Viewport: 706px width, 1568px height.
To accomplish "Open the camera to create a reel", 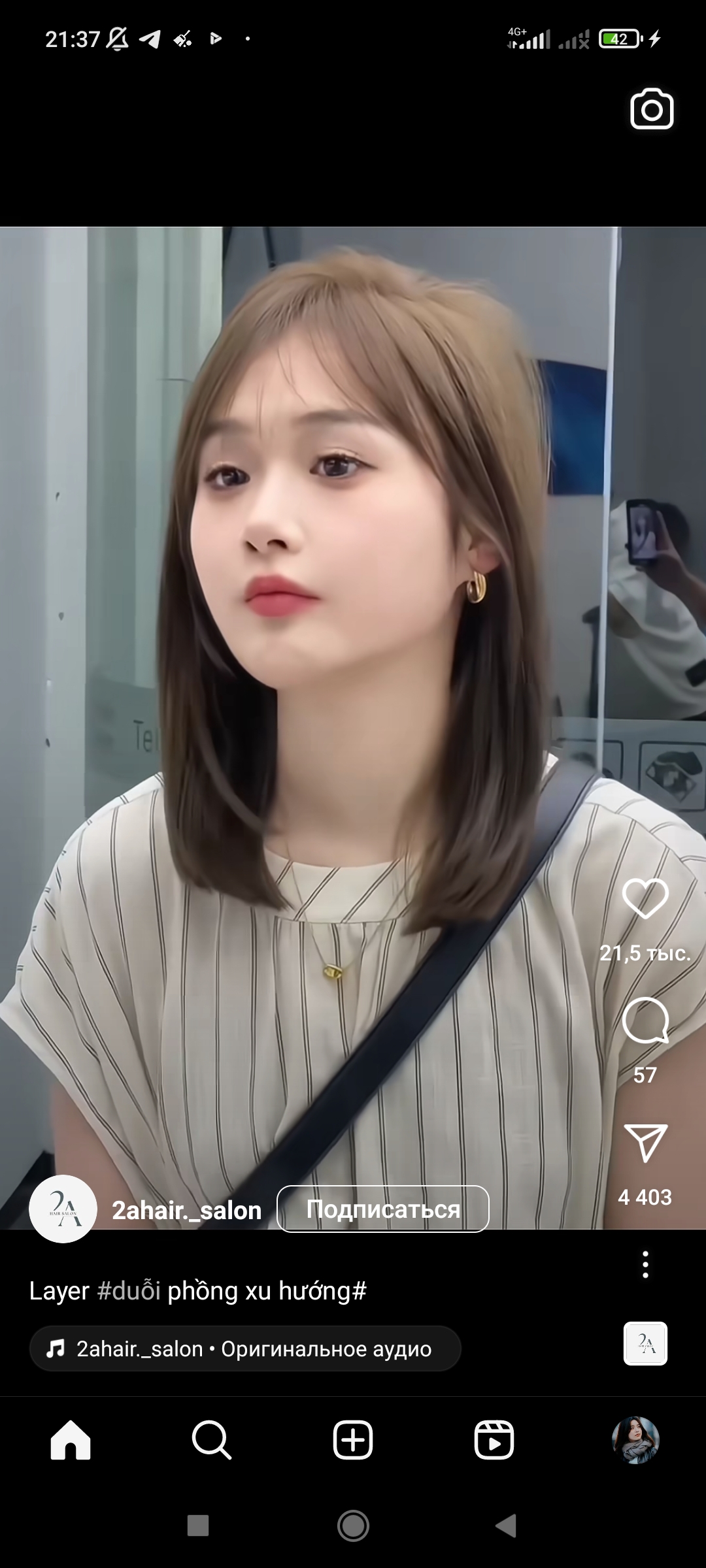I will point(652,109).
